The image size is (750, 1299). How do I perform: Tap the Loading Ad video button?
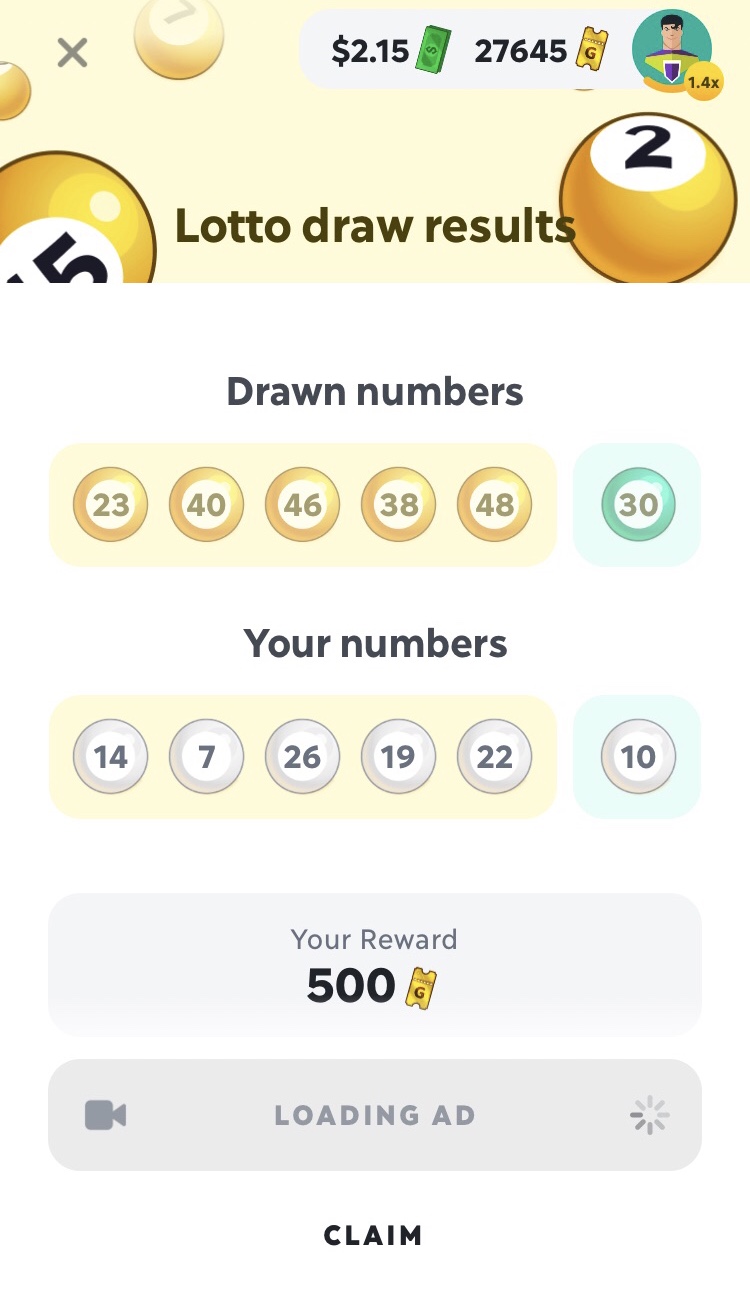375,1115
